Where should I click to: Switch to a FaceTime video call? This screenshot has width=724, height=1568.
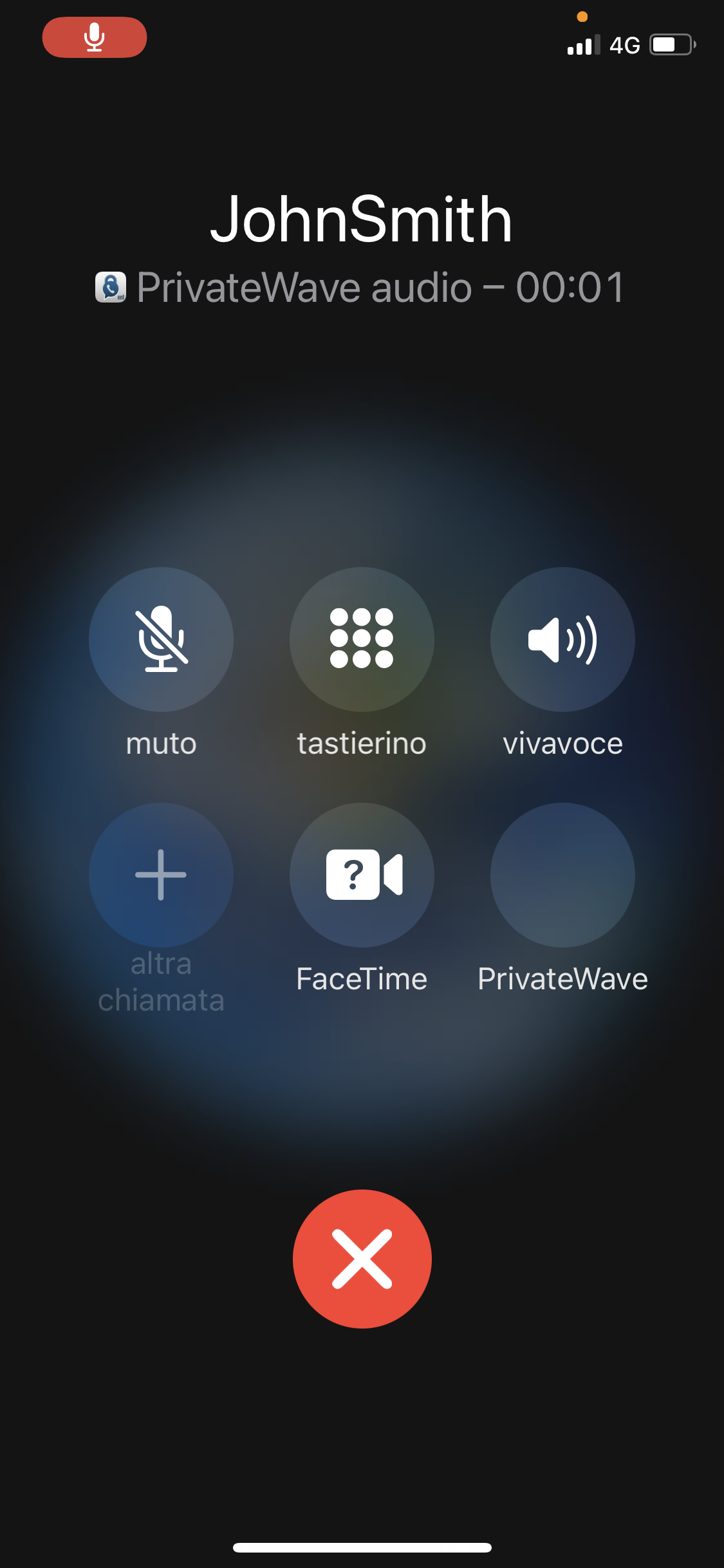pos(362,875)
